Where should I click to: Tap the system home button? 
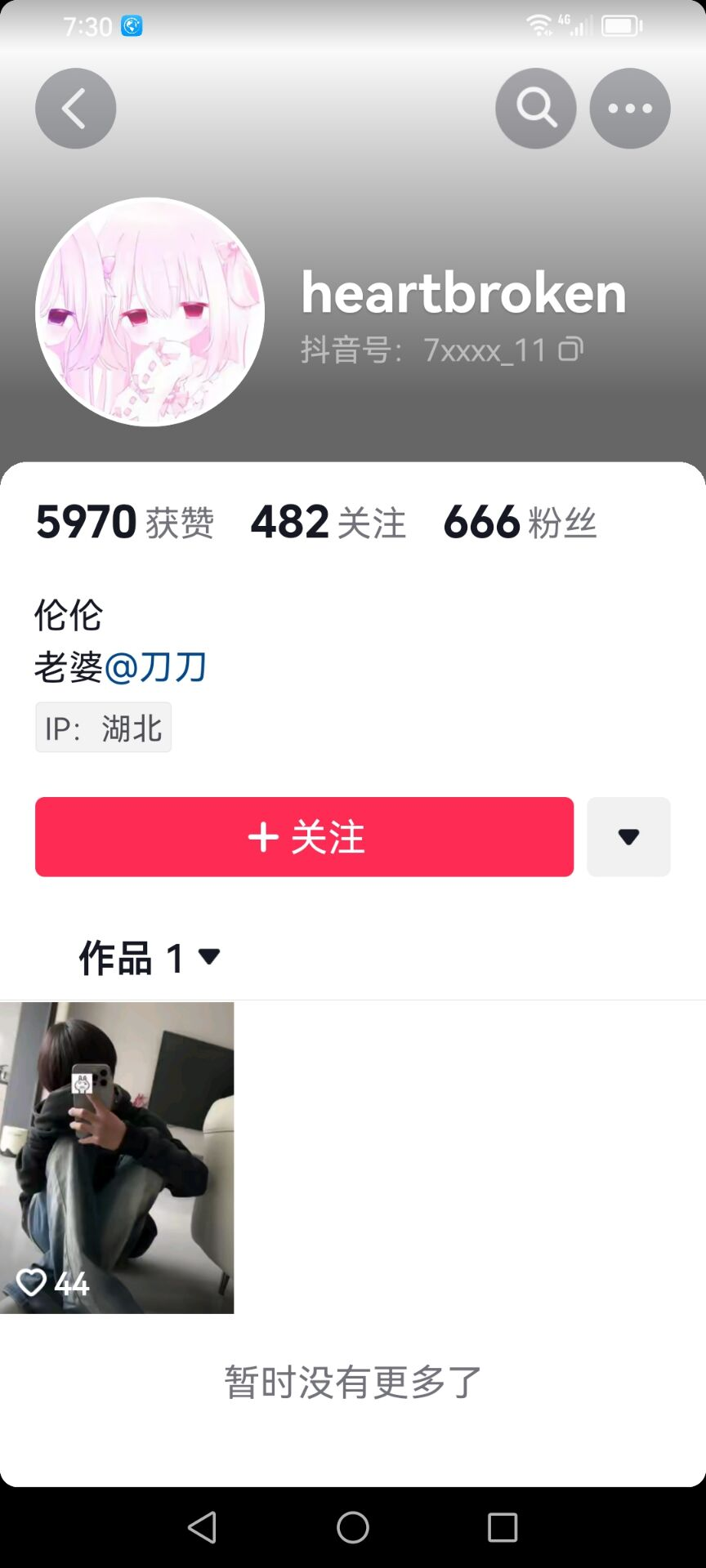tap(353, 1527)
